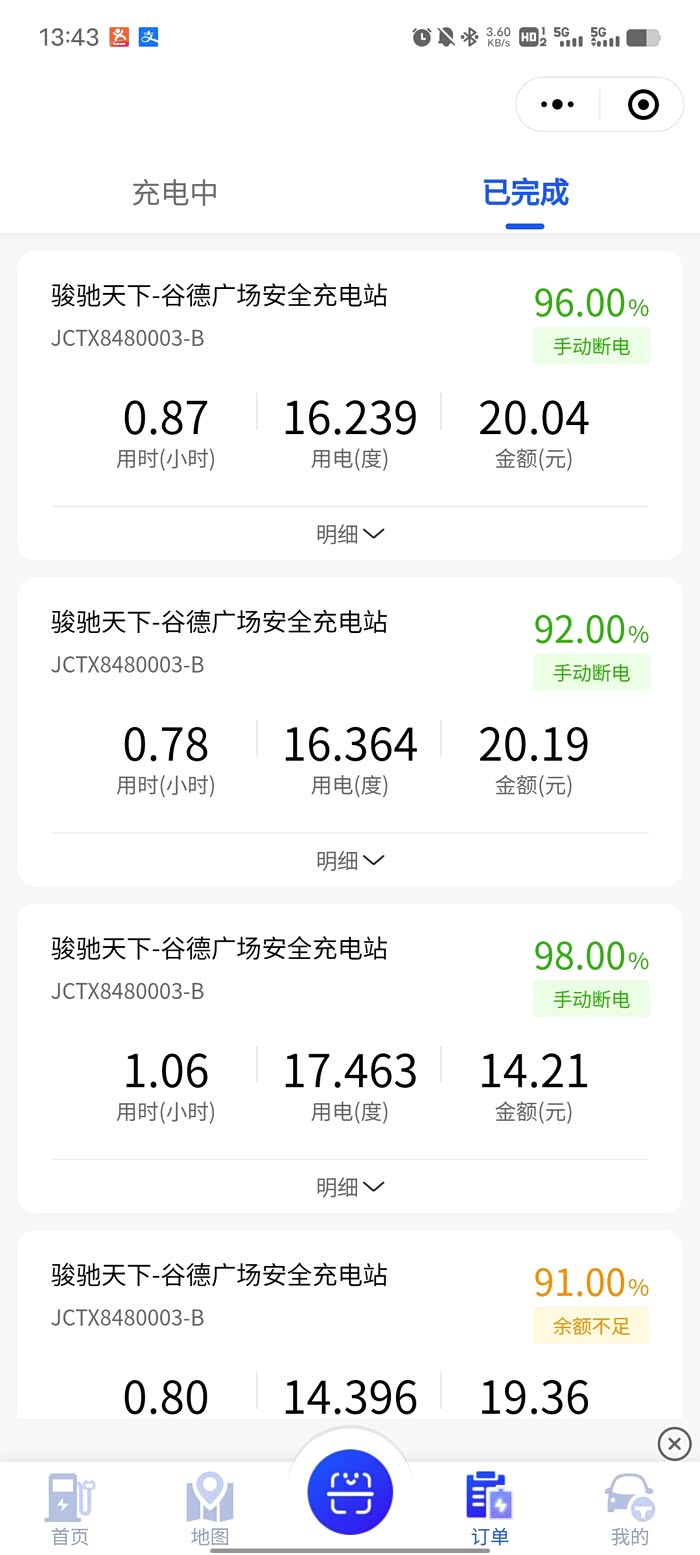
Task: Dismiss the floating close button
Action: pos(674,1444)
